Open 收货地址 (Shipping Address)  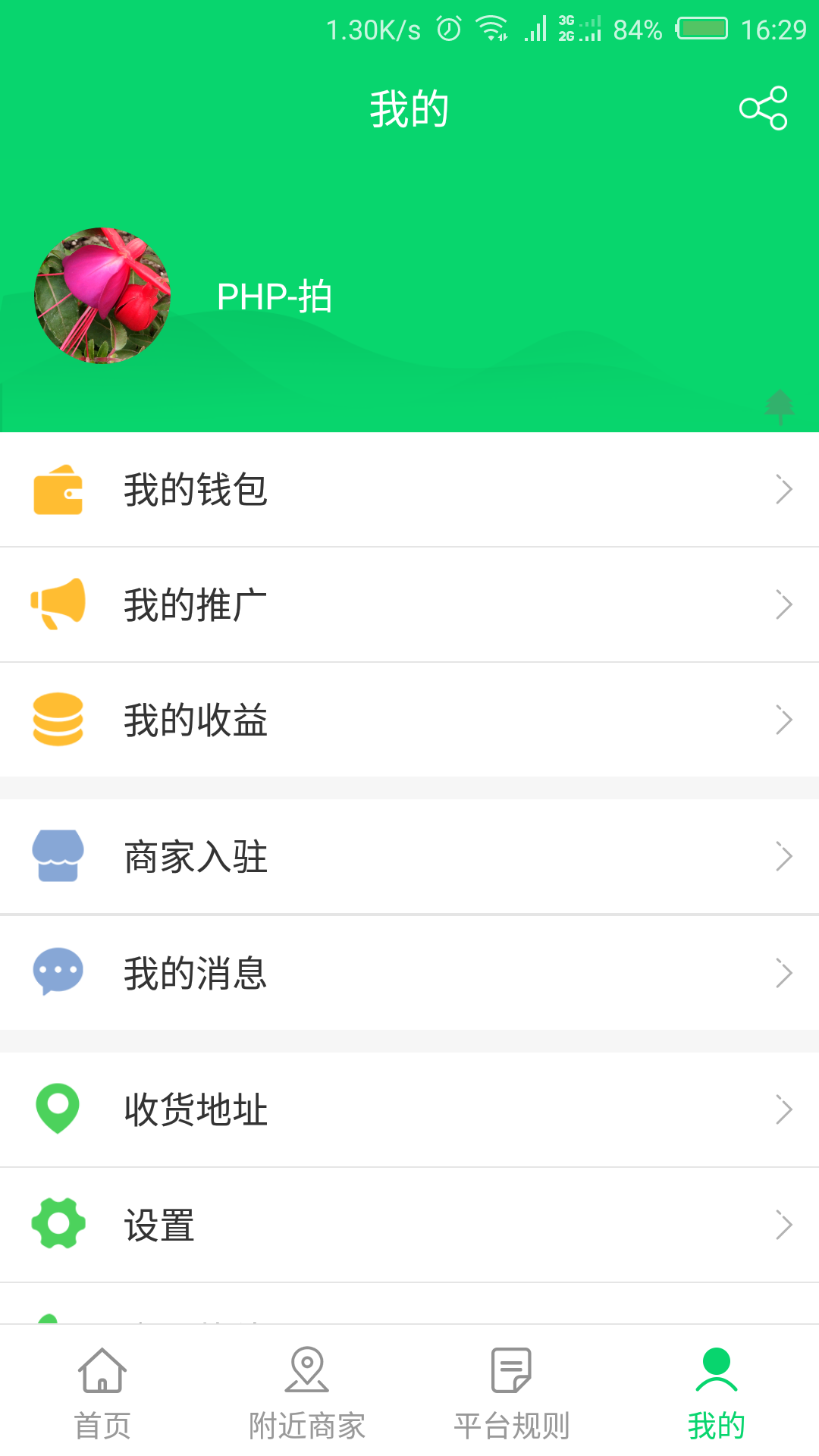click(409, 1109)
